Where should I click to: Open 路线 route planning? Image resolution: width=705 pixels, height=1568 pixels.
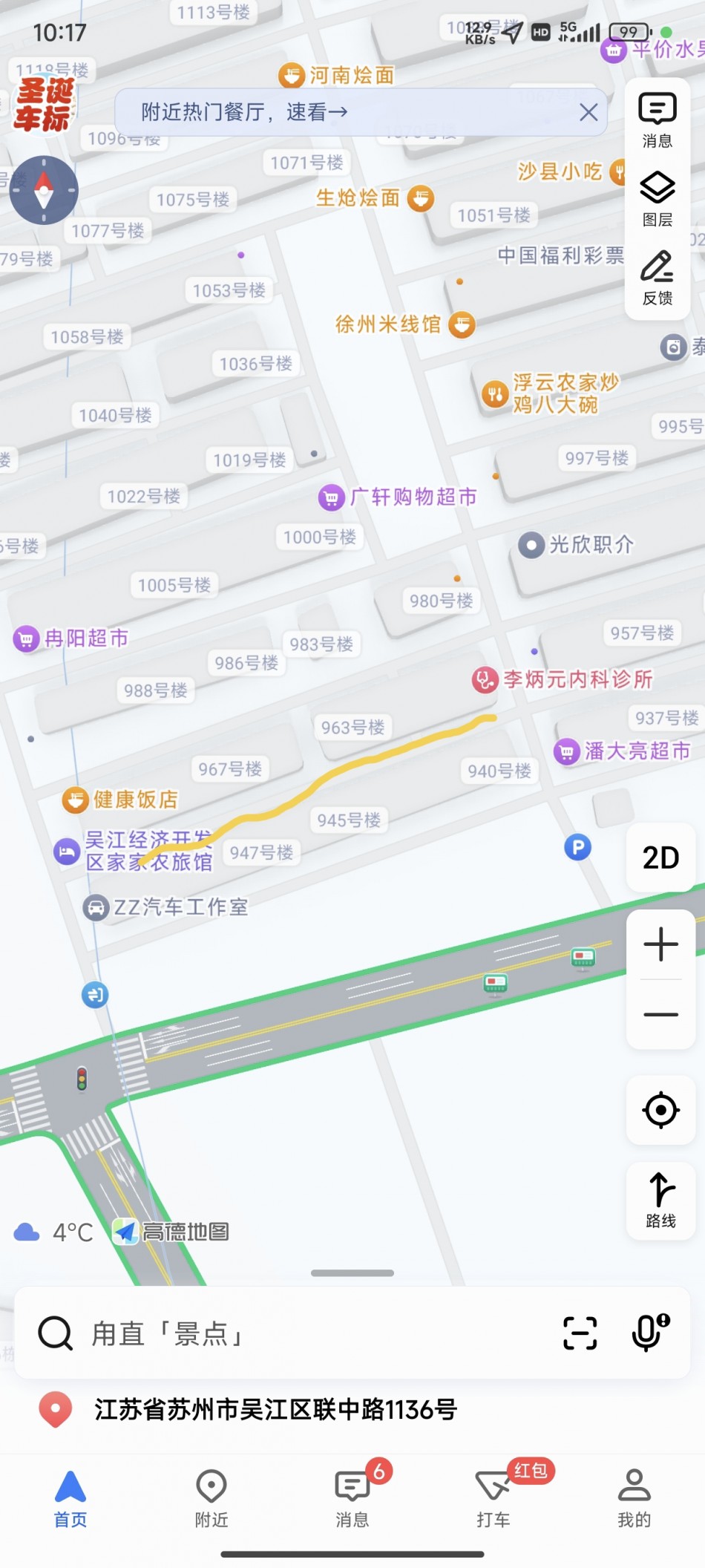pos(660,1200)
